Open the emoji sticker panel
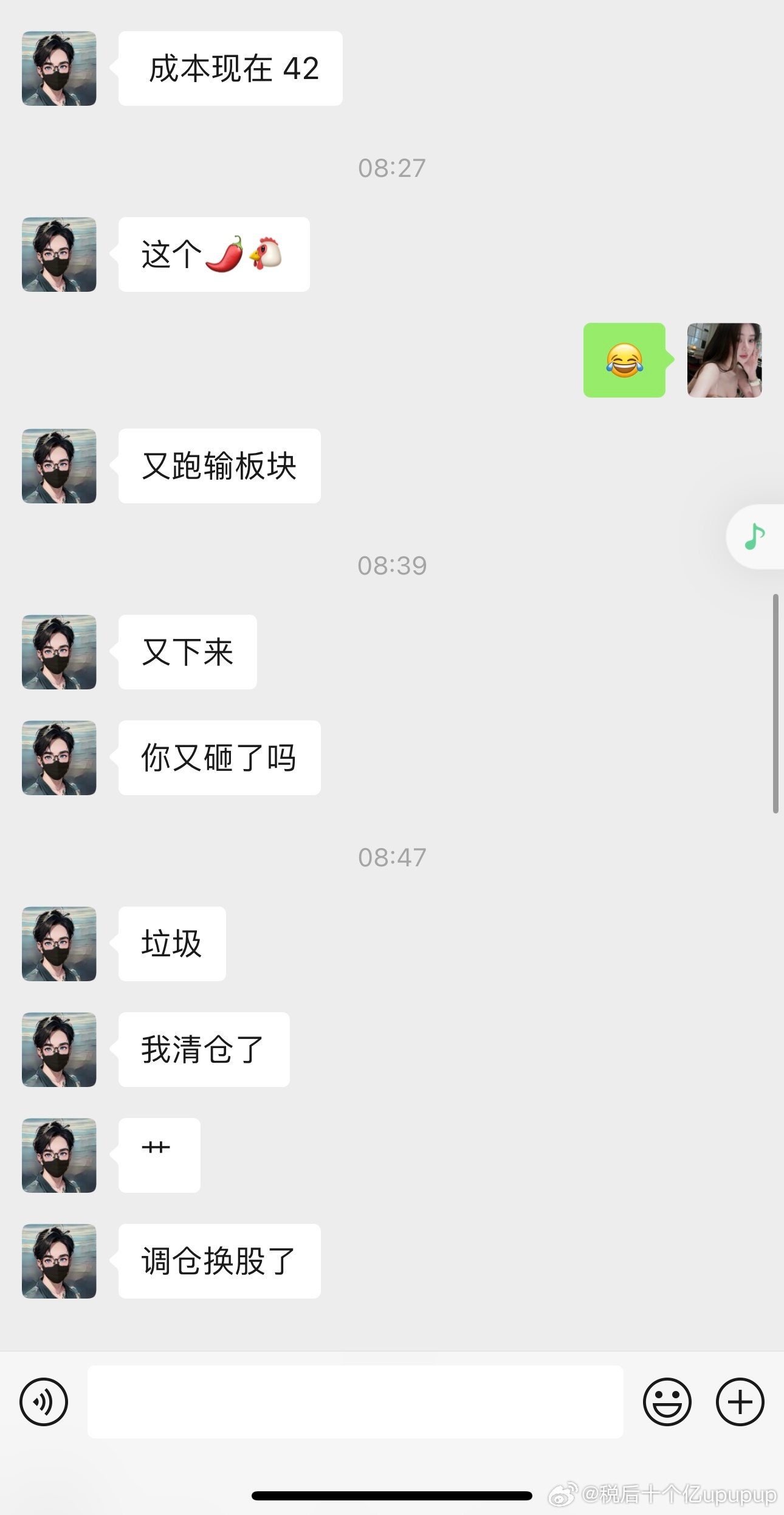The width and height of the screenshot is (784, 1515). 667,1402
